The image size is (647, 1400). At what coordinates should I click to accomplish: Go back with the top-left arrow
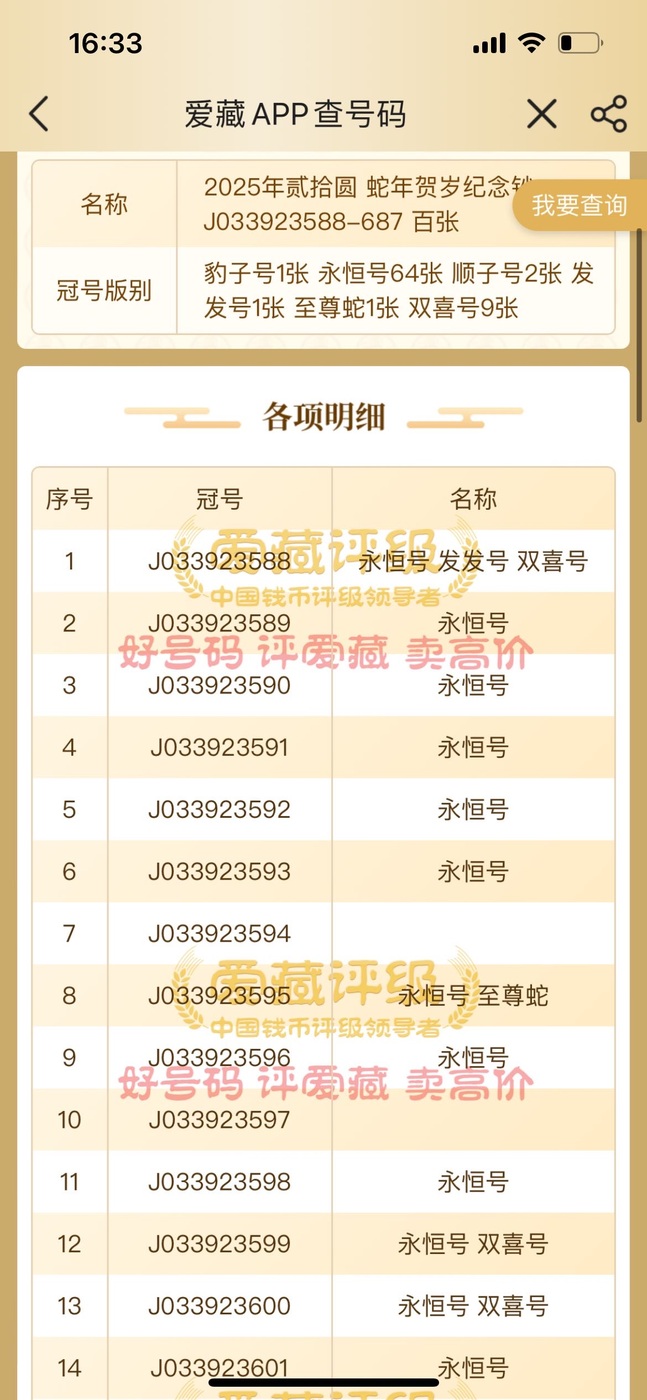38,114
